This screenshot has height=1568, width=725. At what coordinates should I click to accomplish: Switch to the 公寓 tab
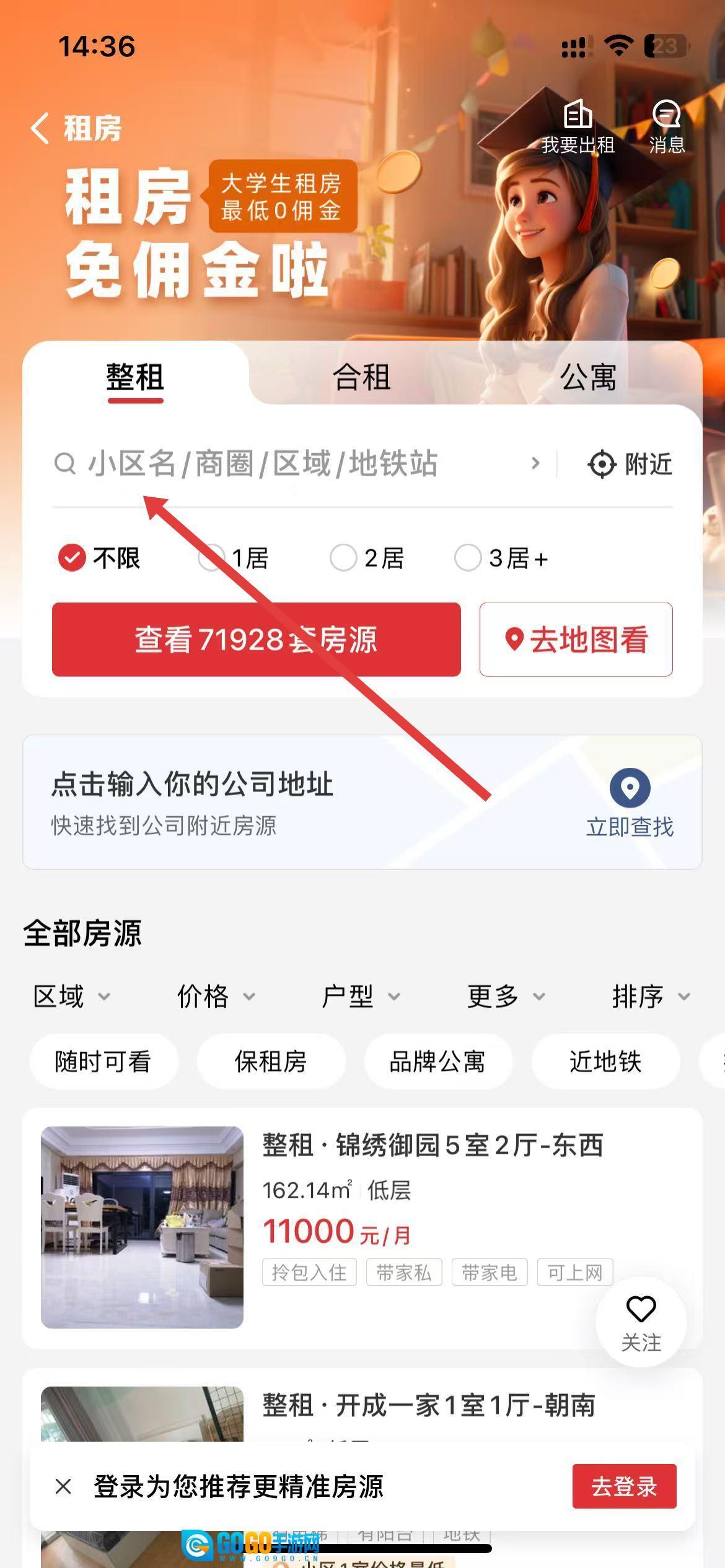tap(588, 377)
